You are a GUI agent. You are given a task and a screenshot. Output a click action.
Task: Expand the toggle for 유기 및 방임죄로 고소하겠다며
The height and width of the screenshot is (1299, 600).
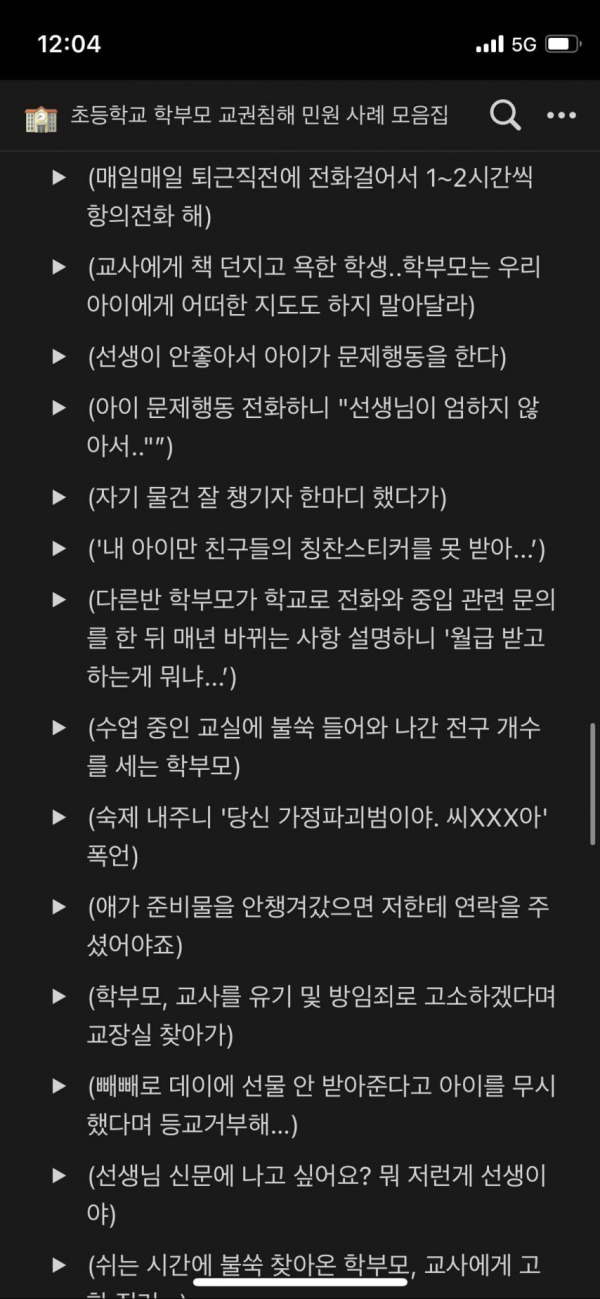coord(59,996)
